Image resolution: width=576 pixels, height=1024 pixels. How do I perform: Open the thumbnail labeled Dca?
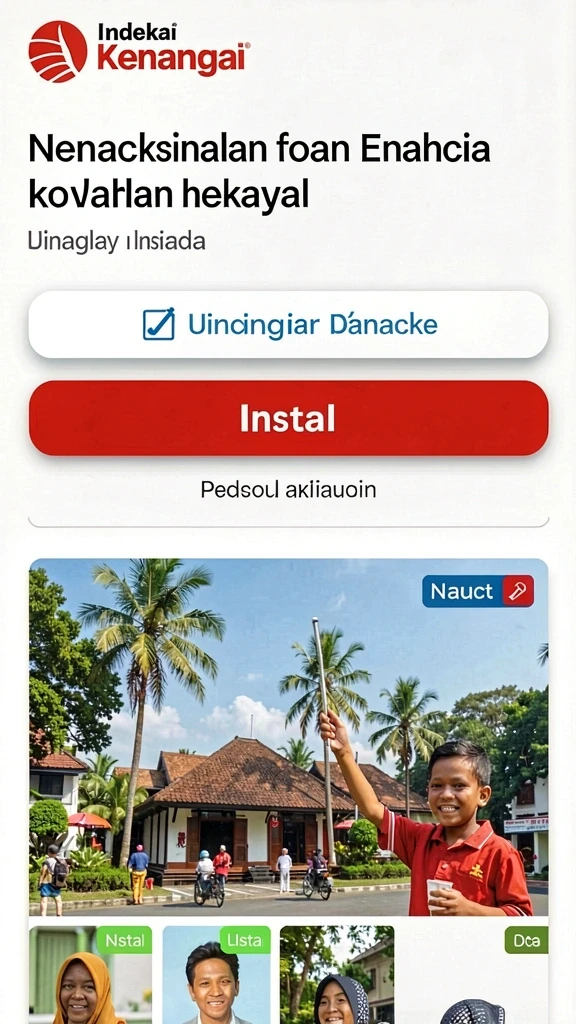473,974
